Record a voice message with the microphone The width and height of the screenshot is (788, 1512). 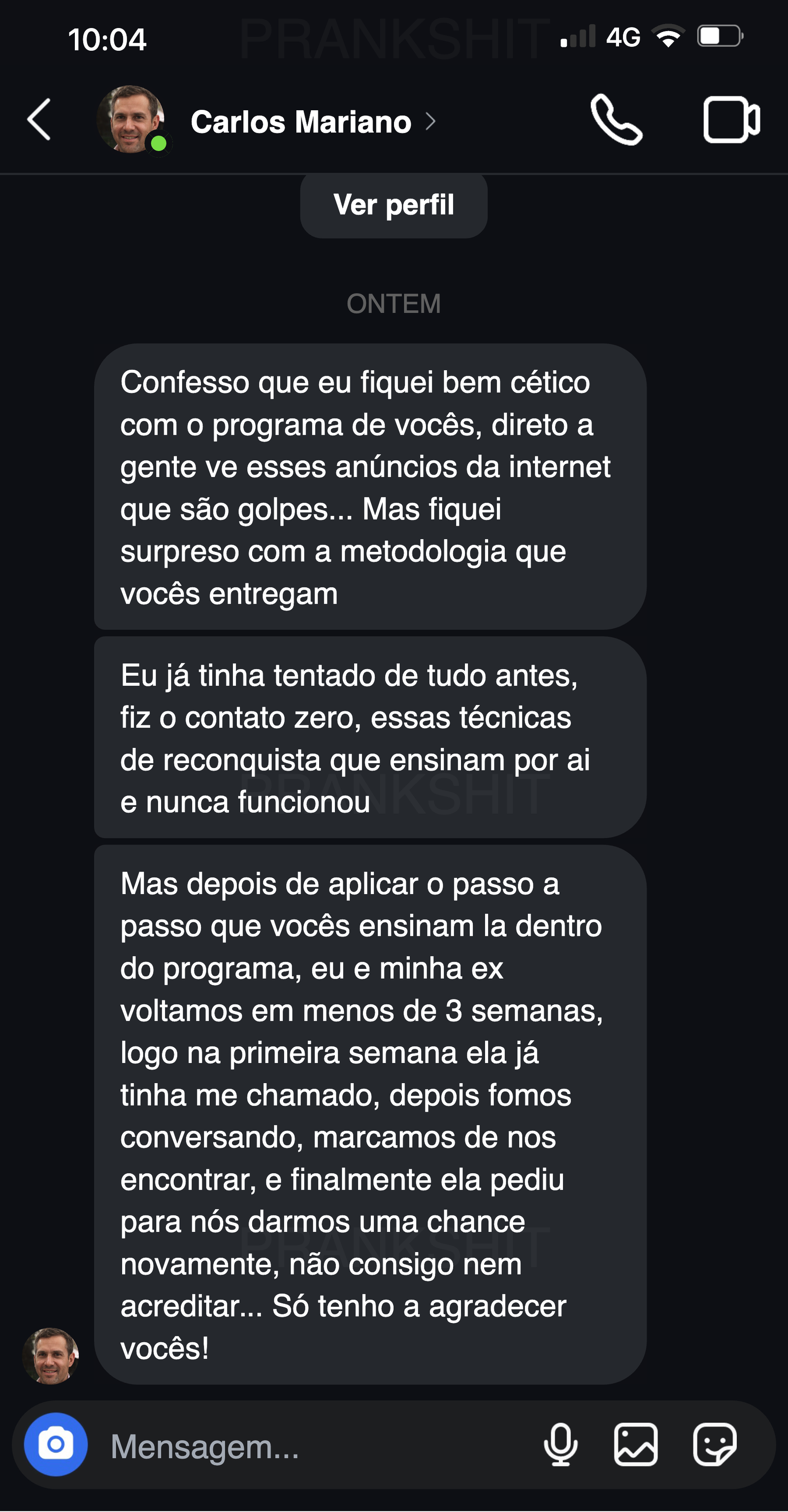pyautogui.click(x=561, y=1445)
